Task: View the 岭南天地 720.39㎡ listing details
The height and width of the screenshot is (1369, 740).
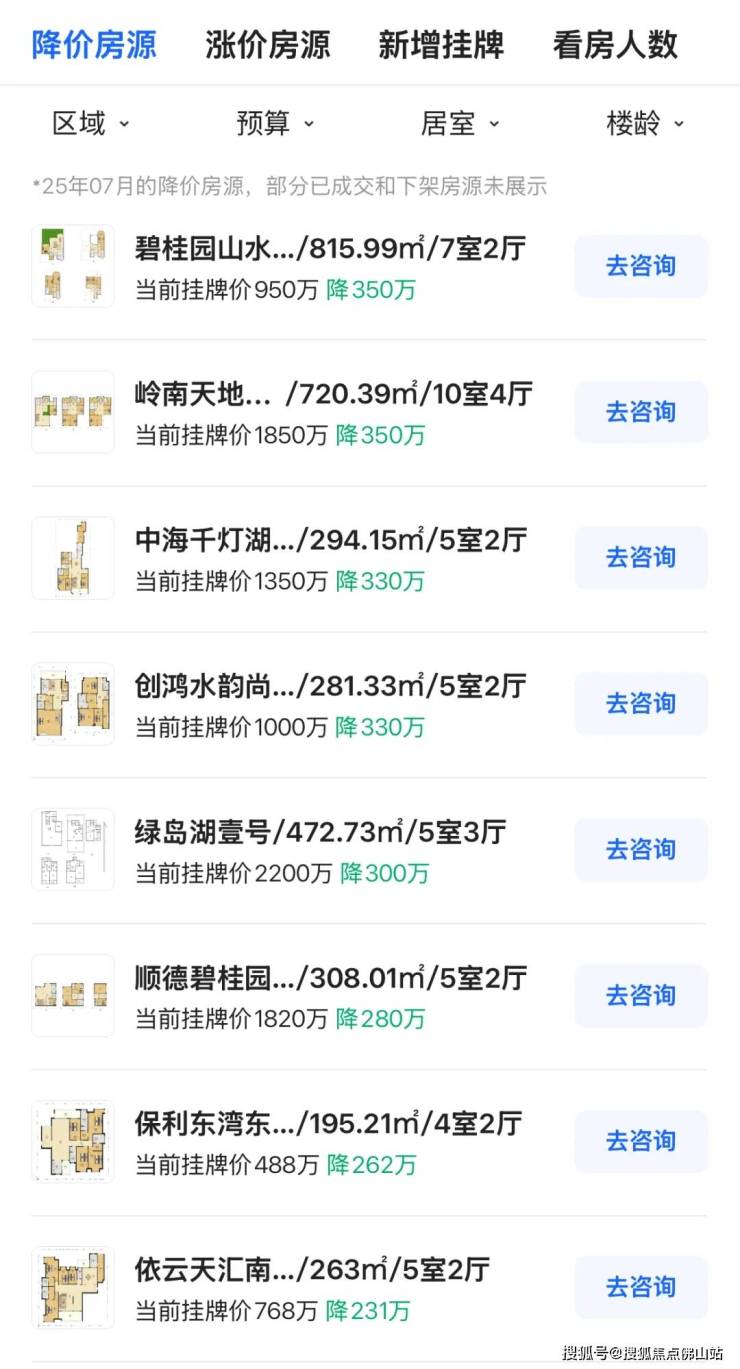Action: pos(333,394)
